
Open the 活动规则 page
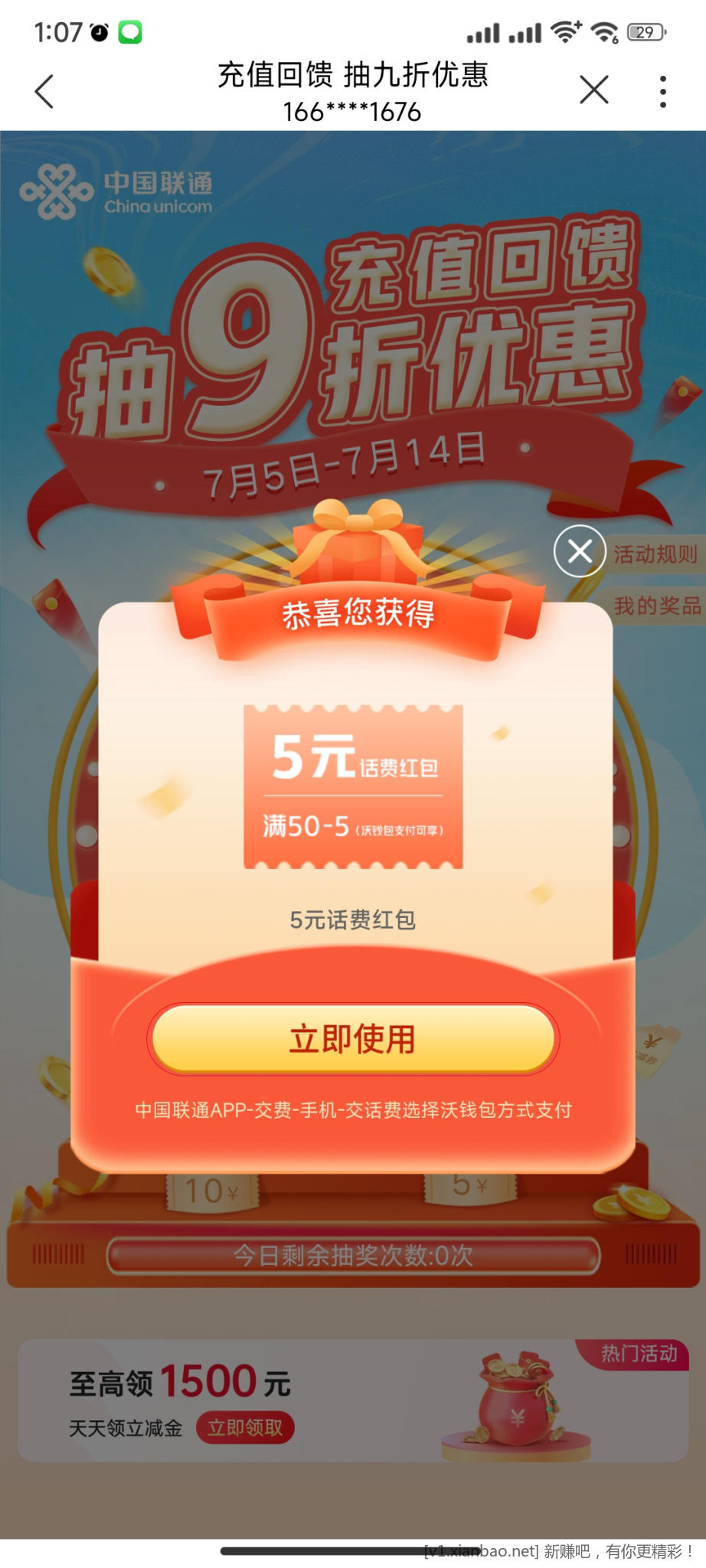pos(655,554)
